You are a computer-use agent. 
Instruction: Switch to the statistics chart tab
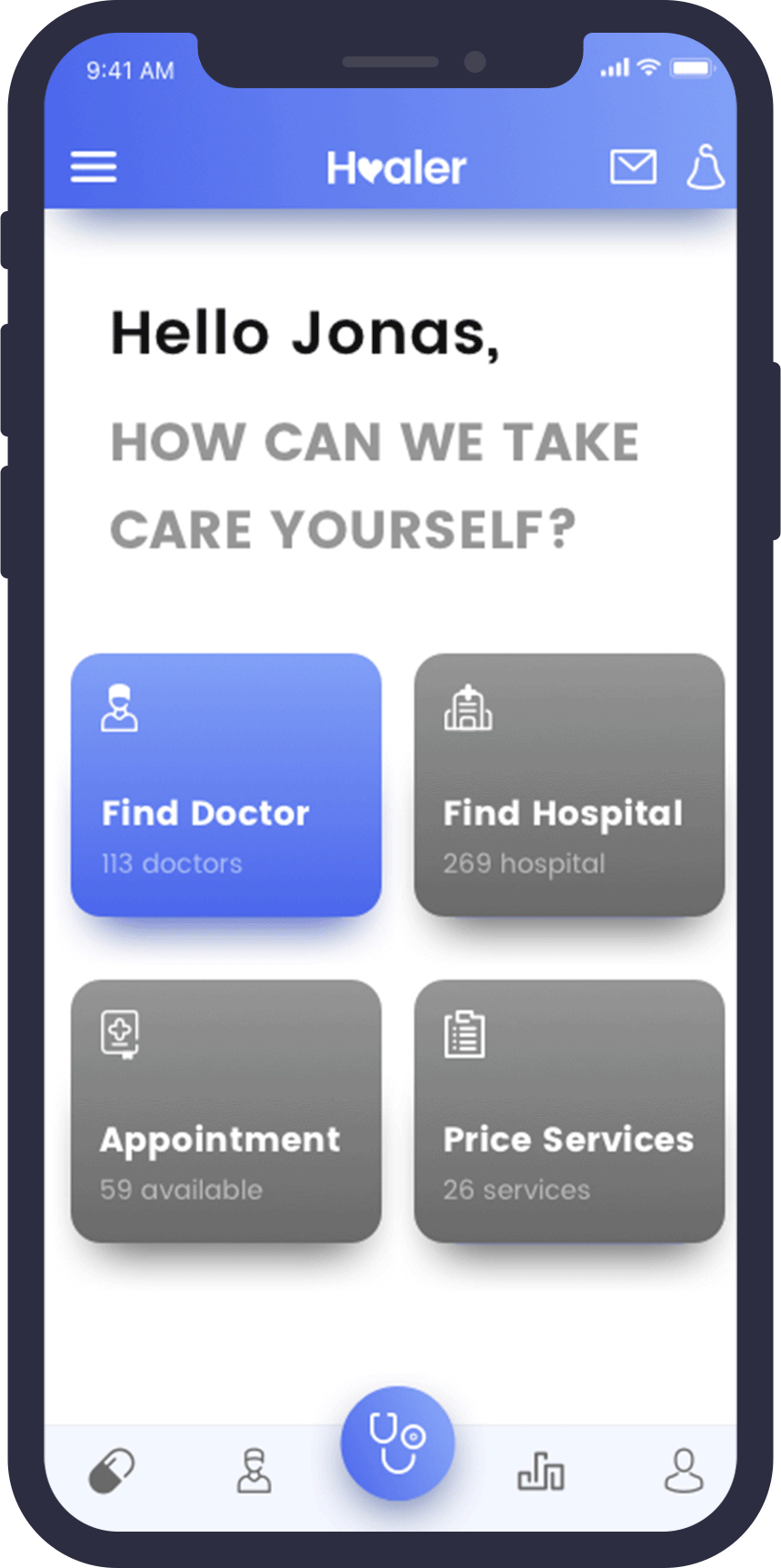541,1471
